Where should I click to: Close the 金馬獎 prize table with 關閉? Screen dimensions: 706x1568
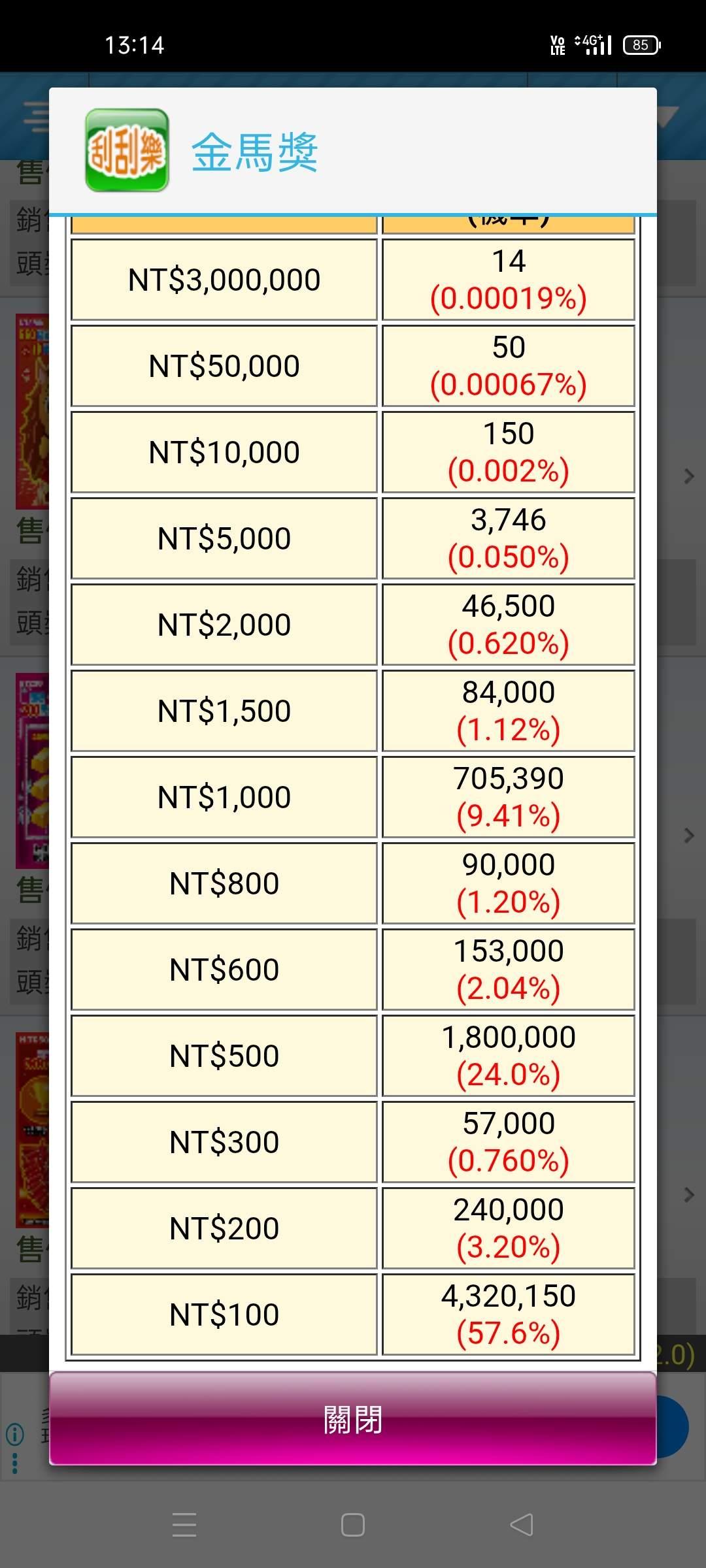click(x=353, y=1419)
